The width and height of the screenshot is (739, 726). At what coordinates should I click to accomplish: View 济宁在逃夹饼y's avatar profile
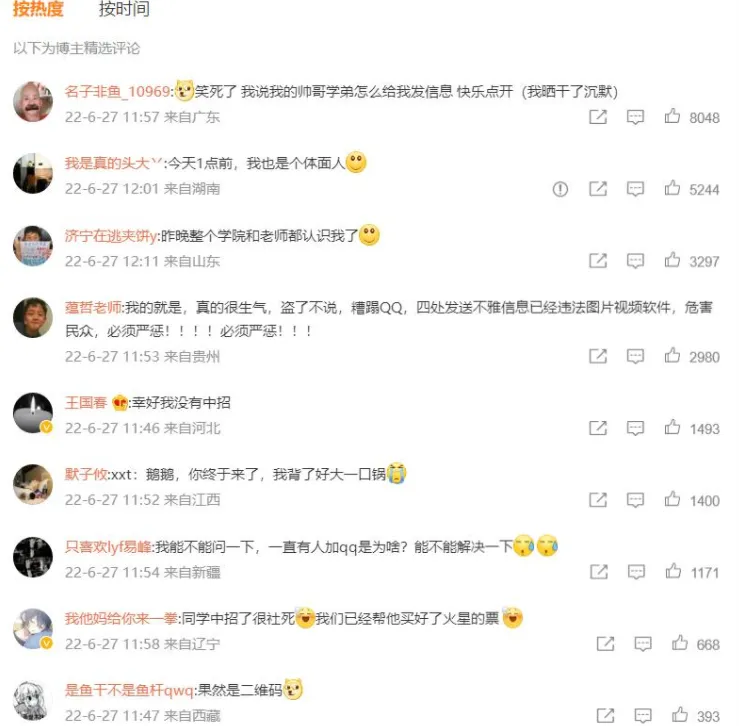coord(33,246)
